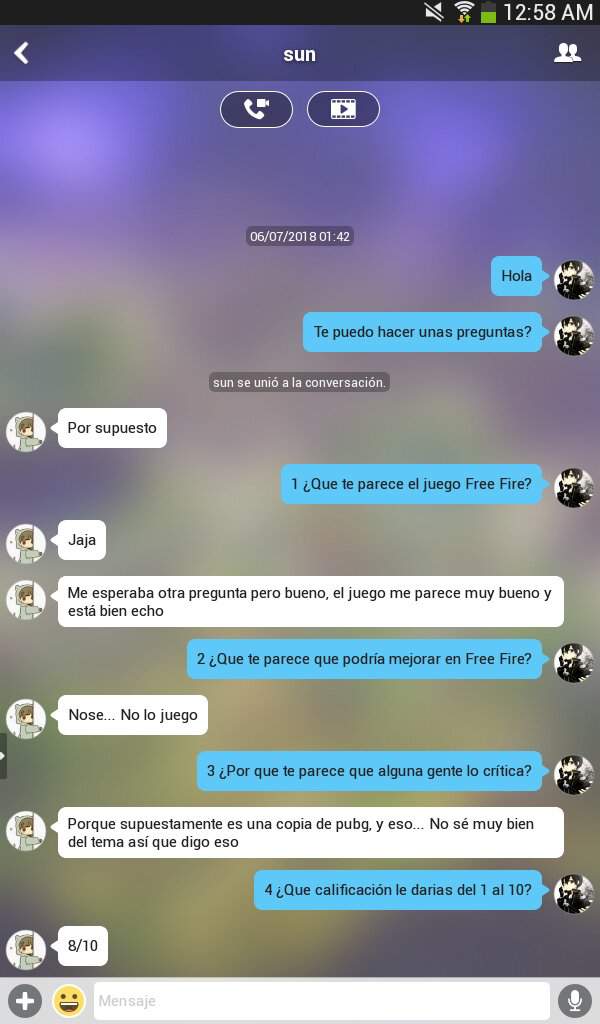Open sun's avatar beside "Por supuesto"

tap(26, 431)
